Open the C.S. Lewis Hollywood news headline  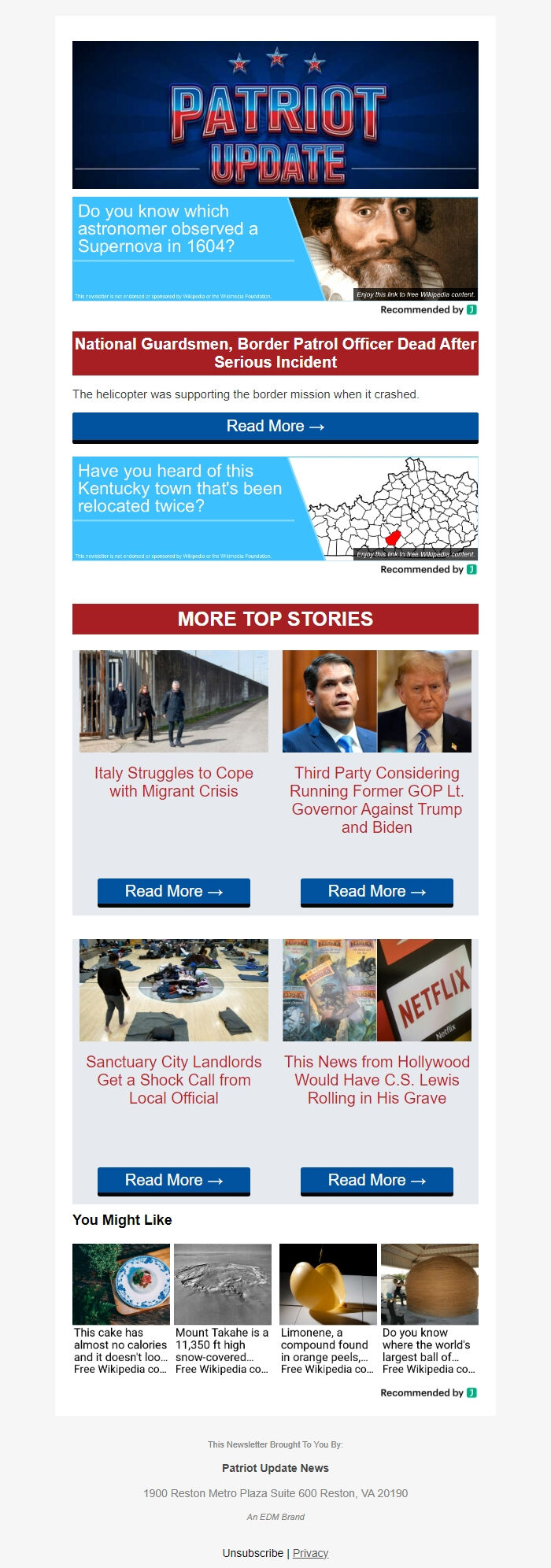click(376, 1080)
